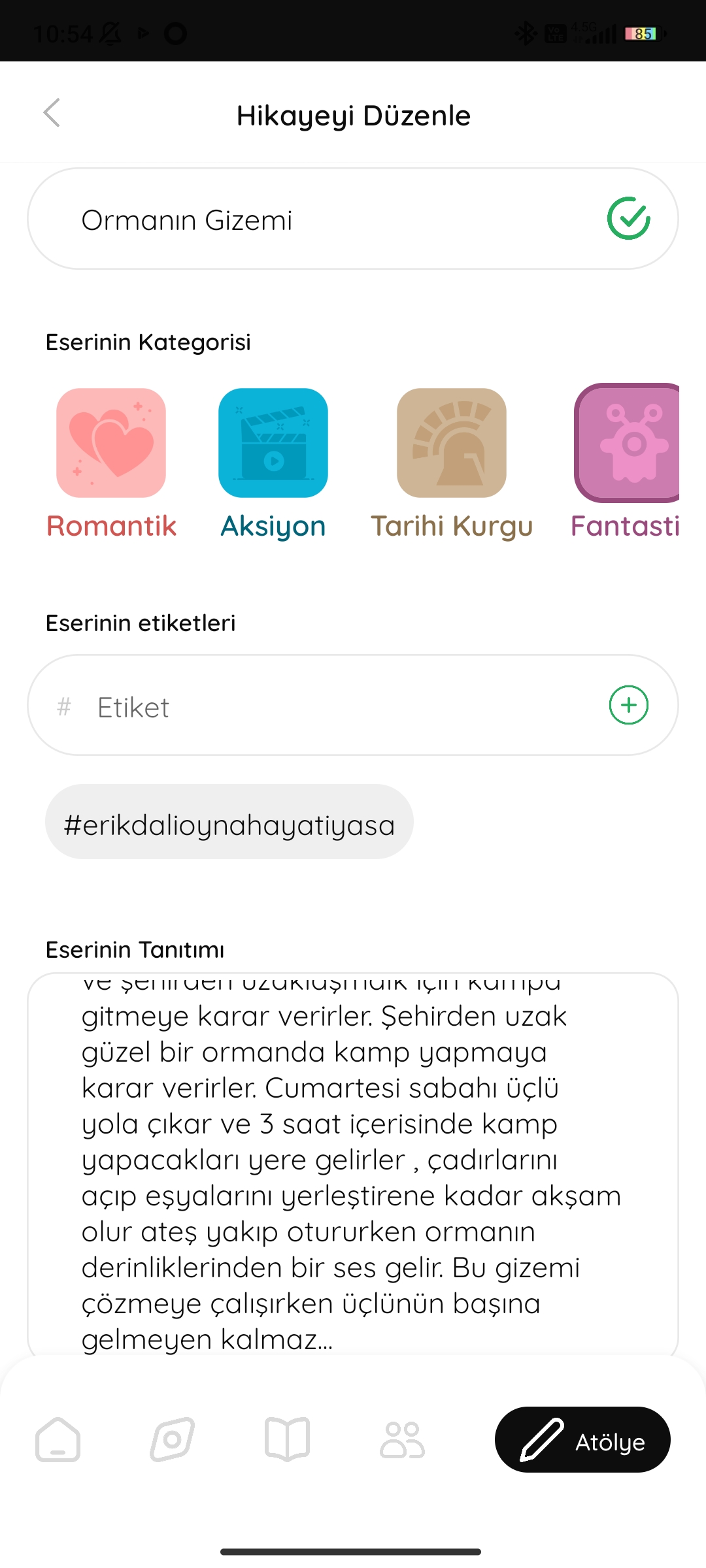Switch to the discover tab
This screenshot has width=706, height=1568.
tap(173, 1439)
